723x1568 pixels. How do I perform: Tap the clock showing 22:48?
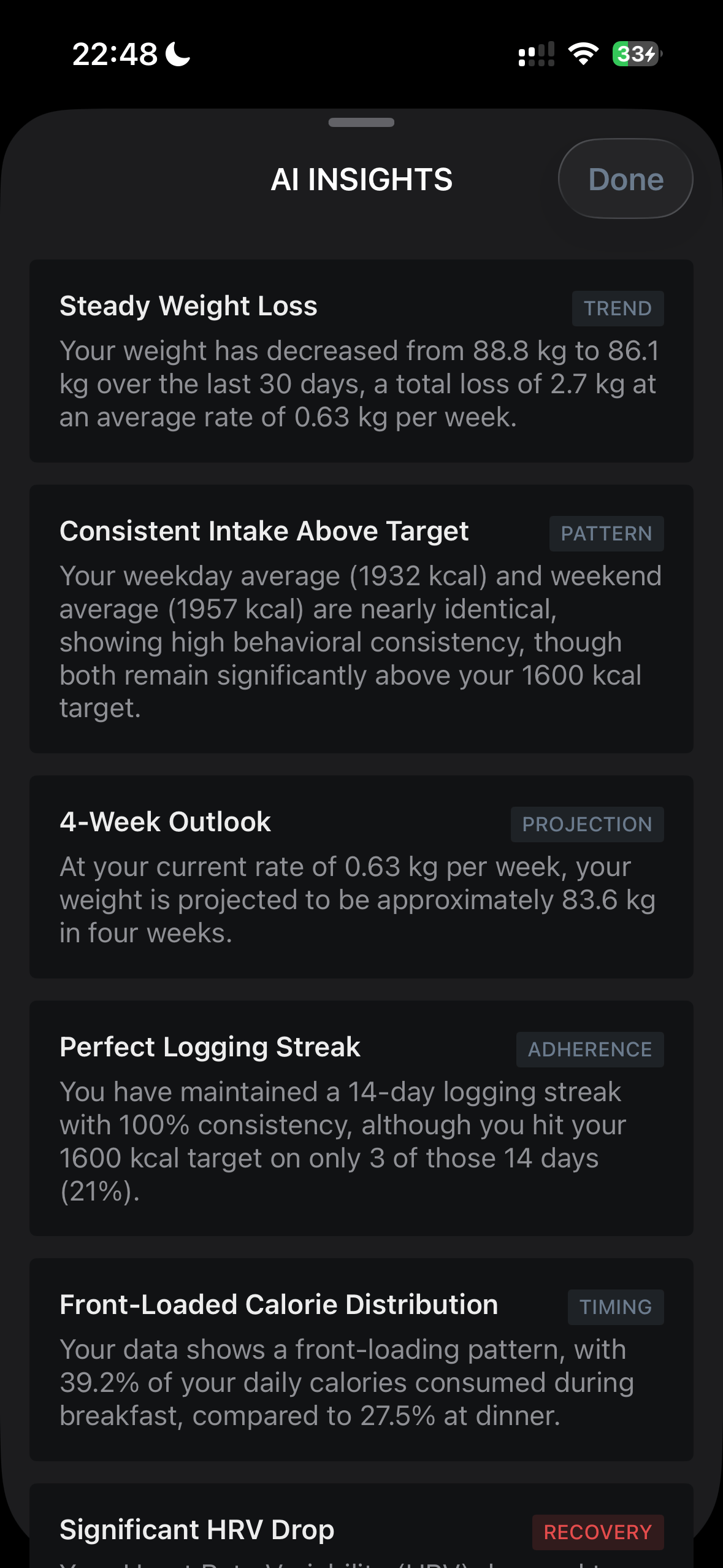[114, 55]
